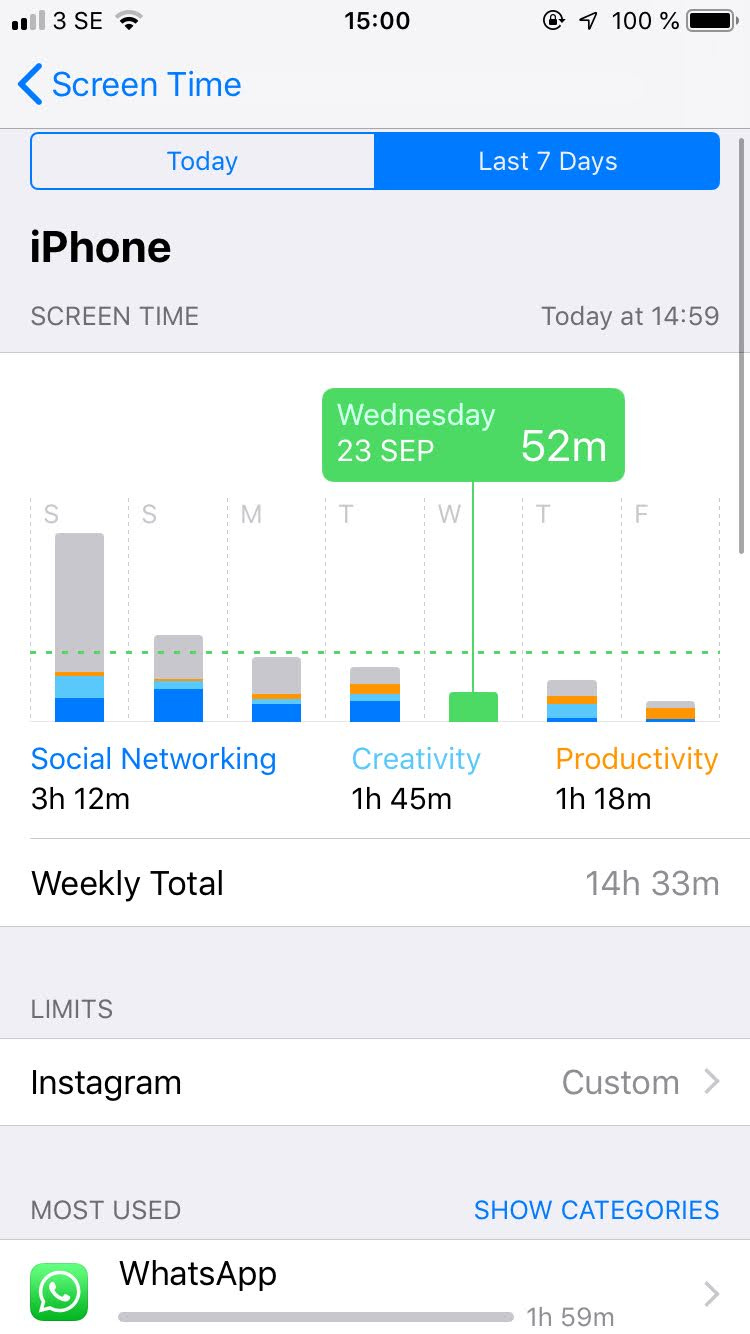Select the Friday bar in chart
This screenshot has width=750, height=1334.
click(x=670, y=710)
